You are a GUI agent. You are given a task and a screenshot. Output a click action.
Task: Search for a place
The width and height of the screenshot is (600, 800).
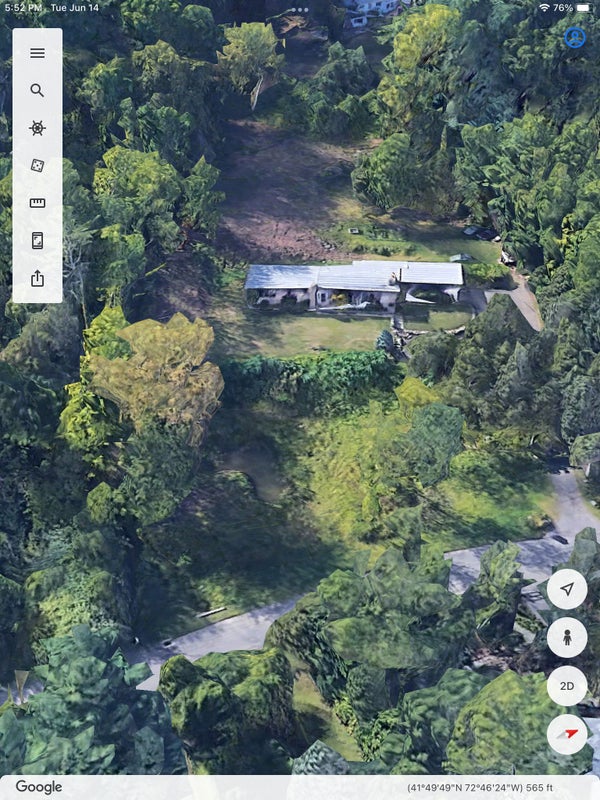37,90
